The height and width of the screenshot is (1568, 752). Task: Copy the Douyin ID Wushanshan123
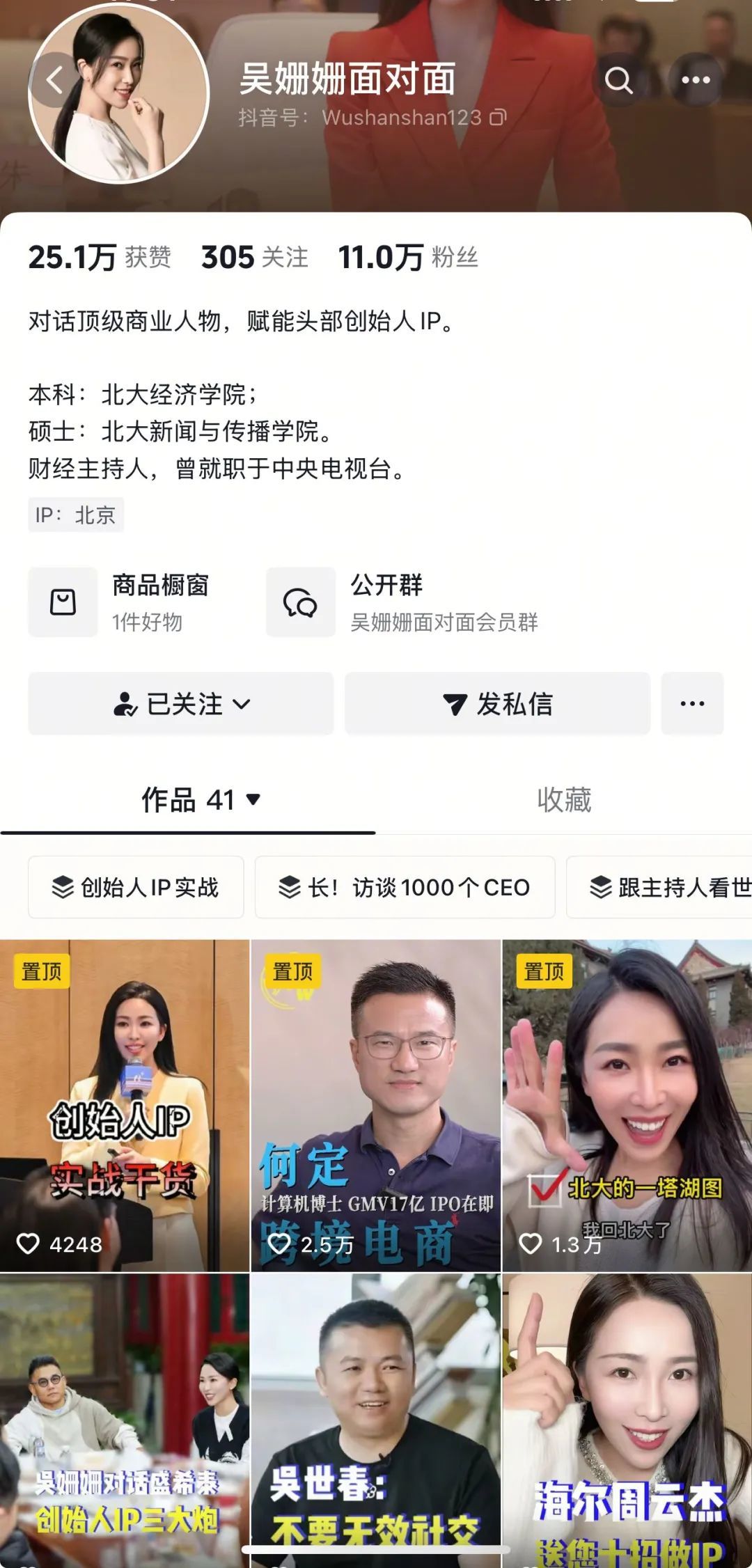[x=498, y=117]
